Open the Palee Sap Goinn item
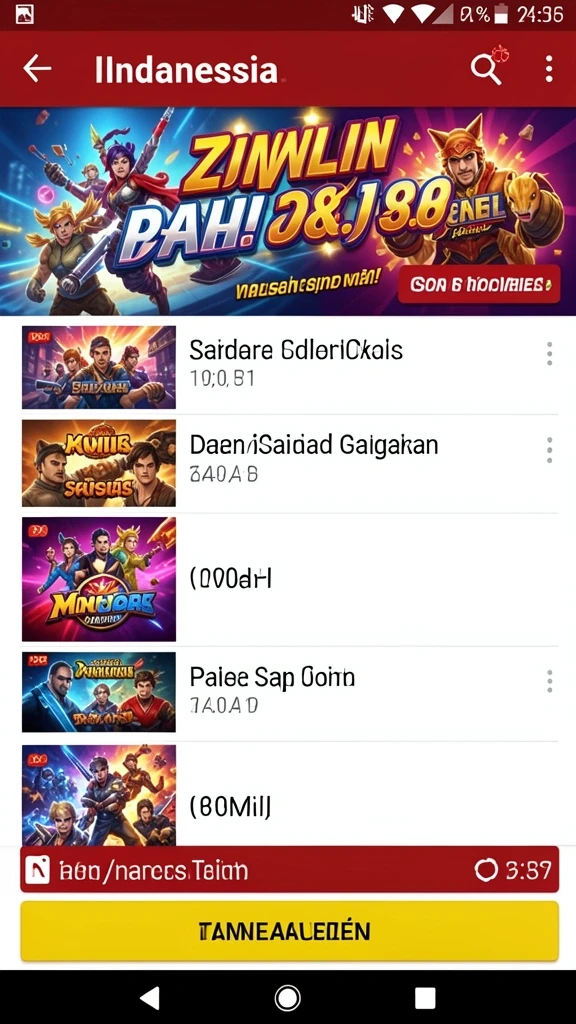Screen dimensions: 576x1024 coord(289,692)
